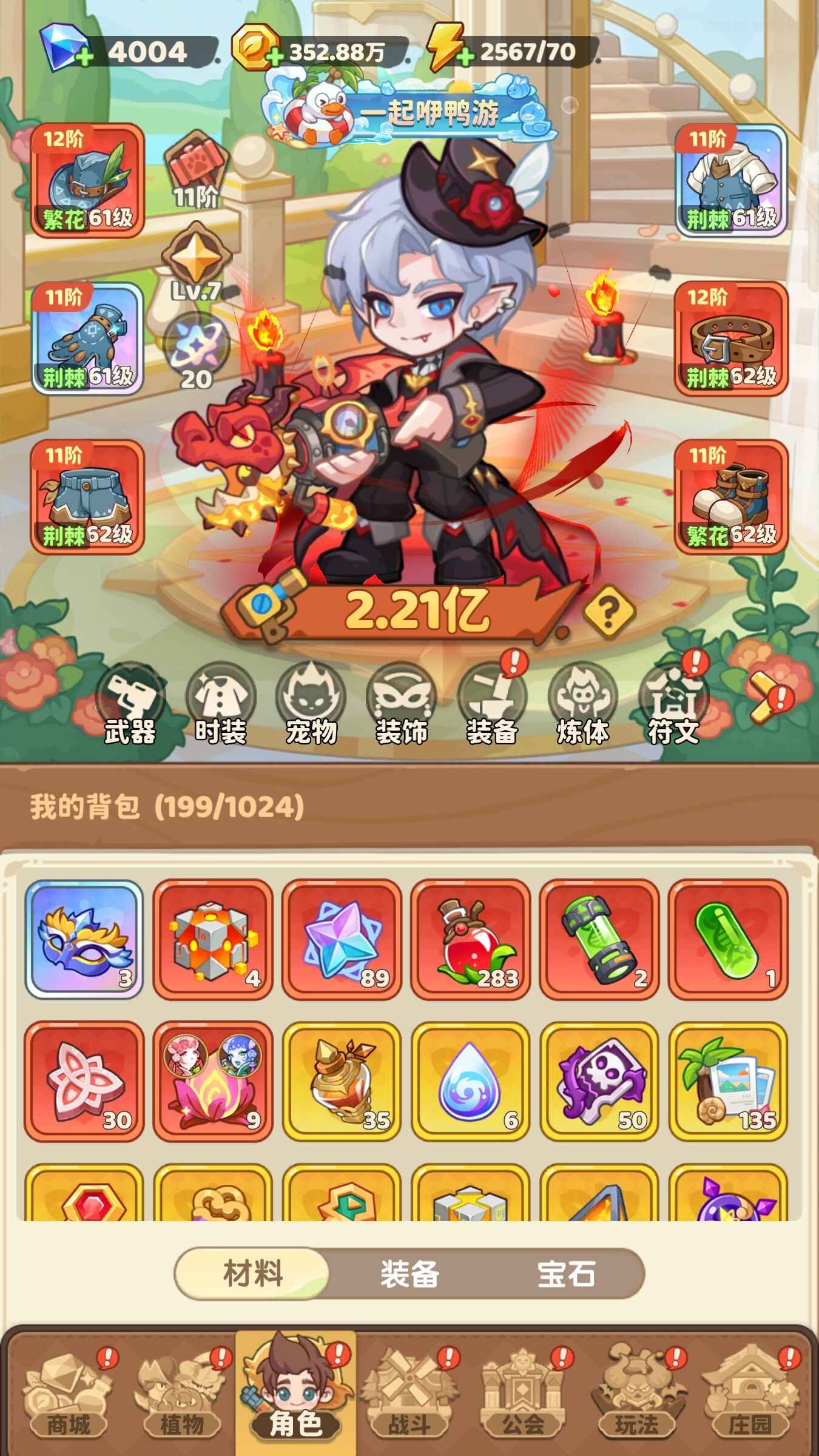Select the blue mask item with 3

click(84, 939)
